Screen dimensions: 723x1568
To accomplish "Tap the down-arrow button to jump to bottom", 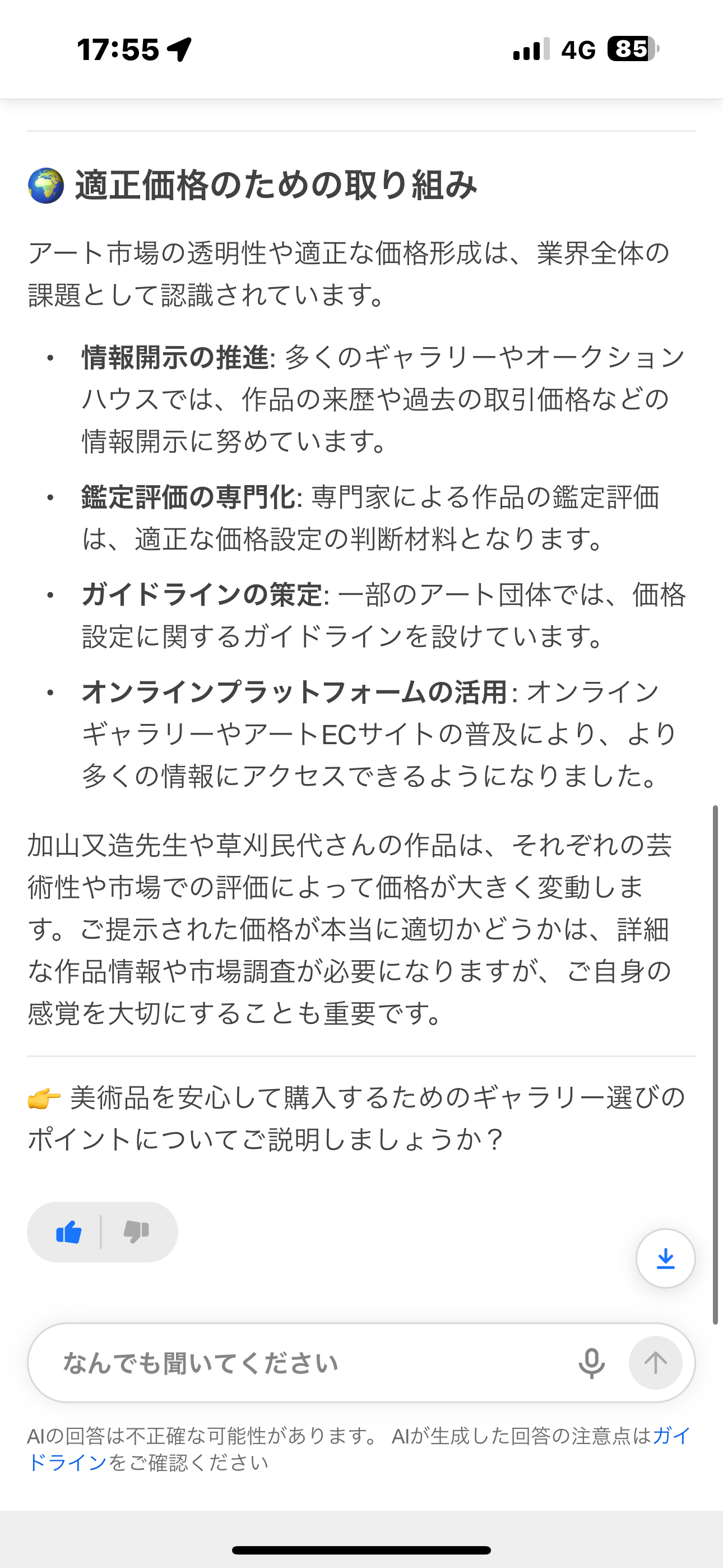I will point(665,1258).
